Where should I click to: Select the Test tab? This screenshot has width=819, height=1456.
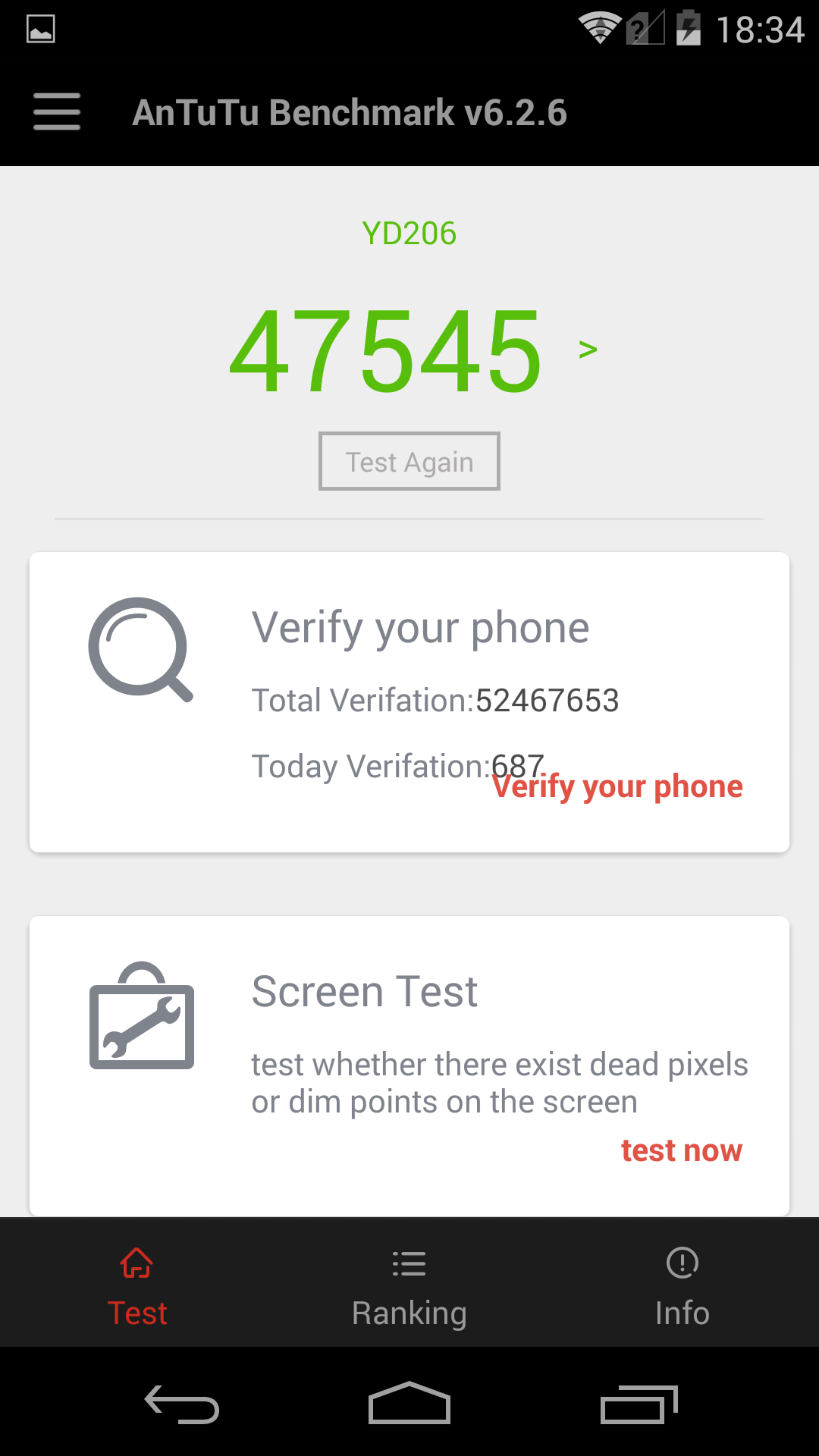(137, 1283)
